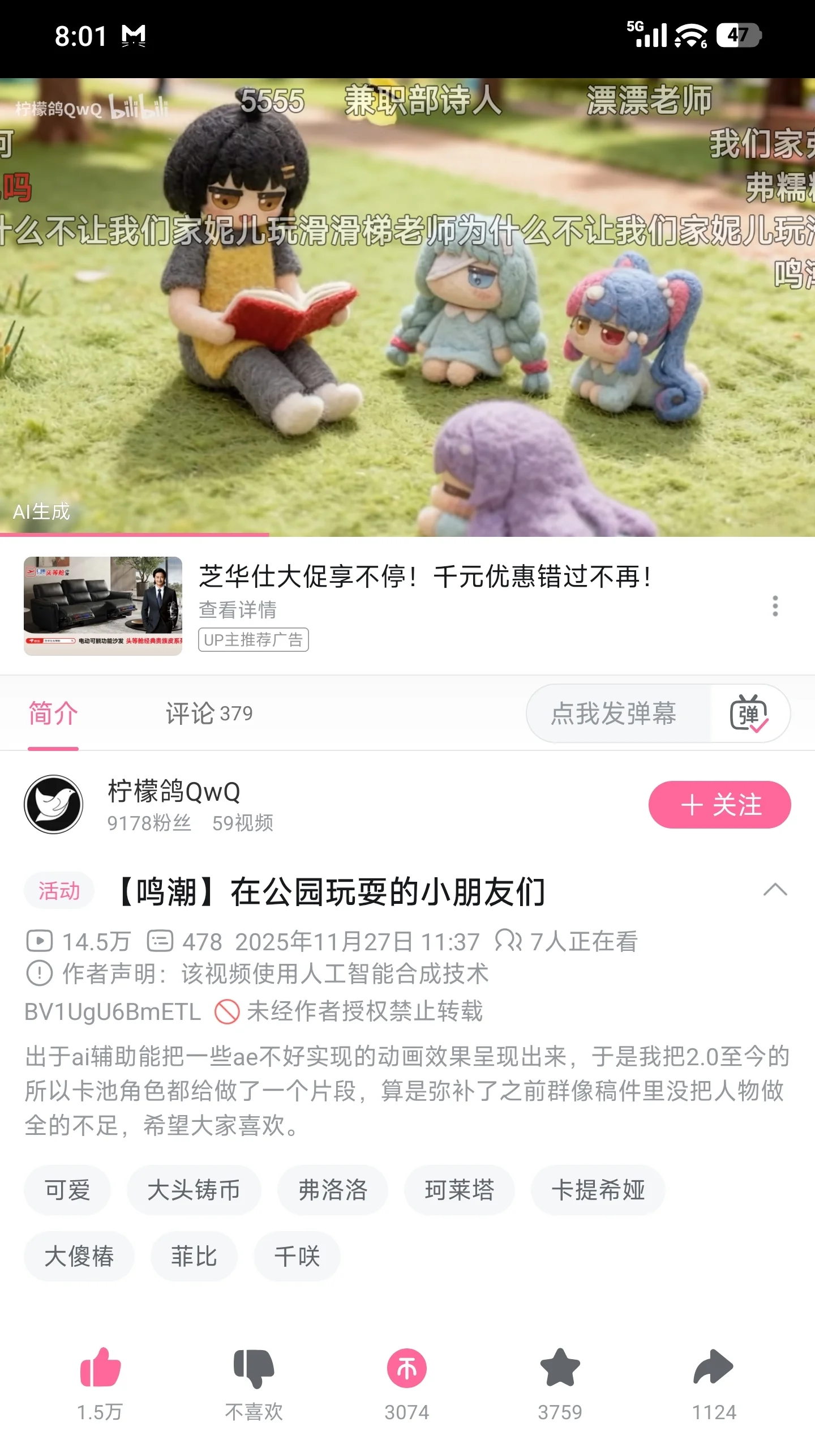Like the video with thumbs up

pos(100,1368)
